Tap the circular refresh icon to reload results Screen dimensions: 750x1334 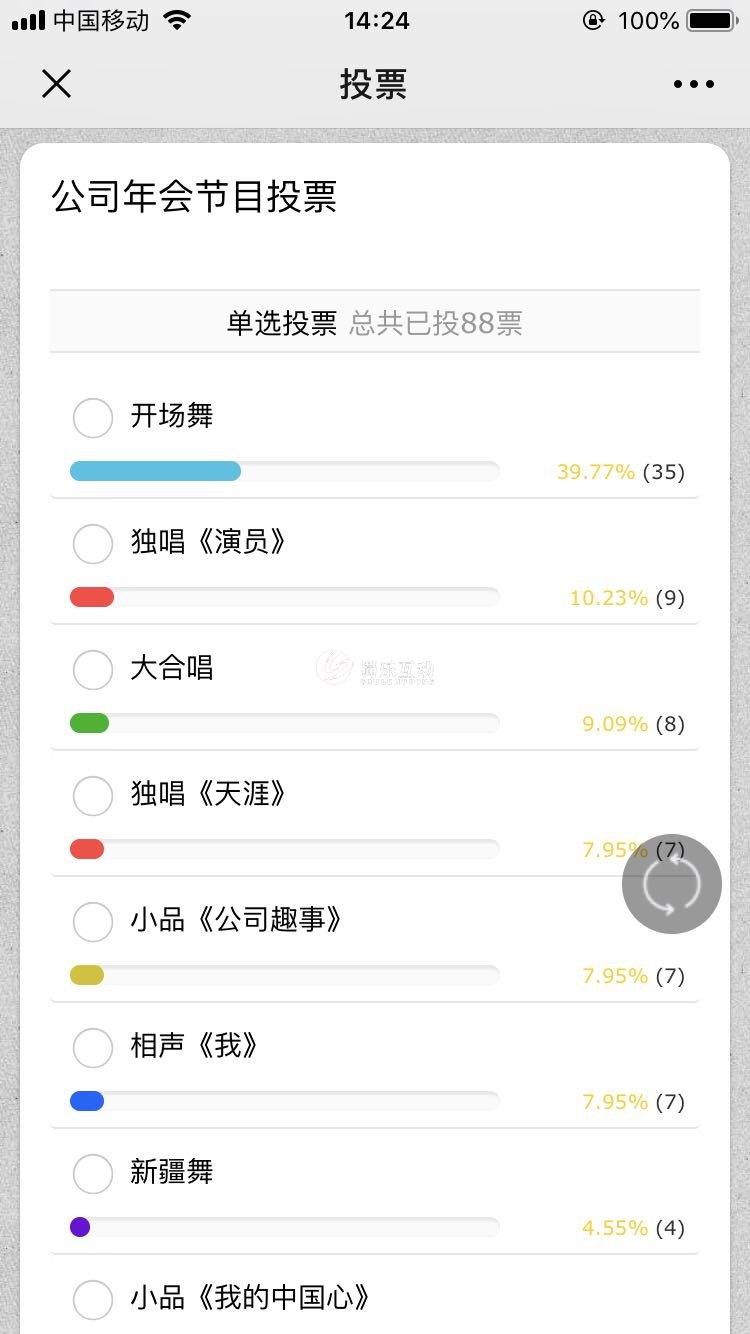[671, 884]
